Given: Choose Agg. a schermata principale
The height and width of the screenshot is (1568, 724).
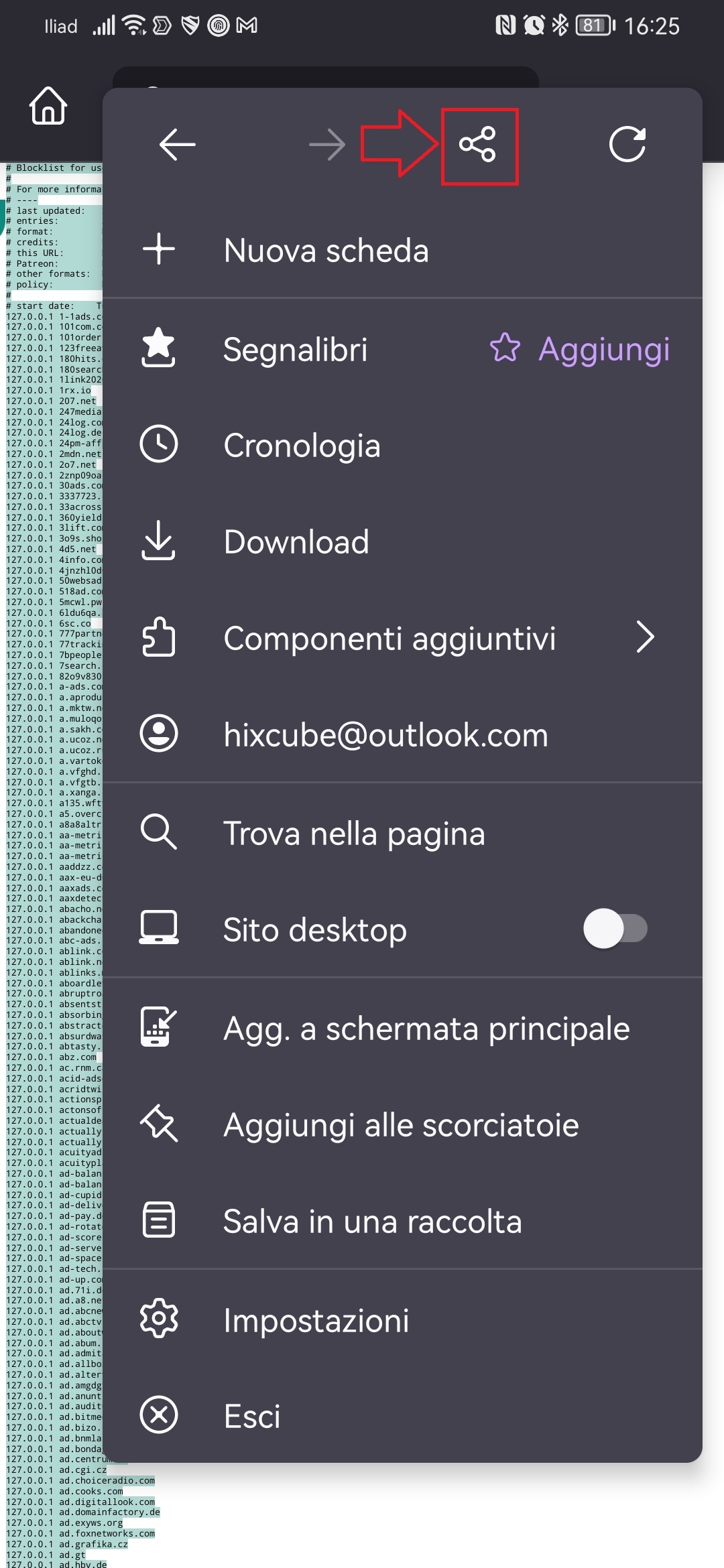Looking at the screenshot, I should (402, 1028).
